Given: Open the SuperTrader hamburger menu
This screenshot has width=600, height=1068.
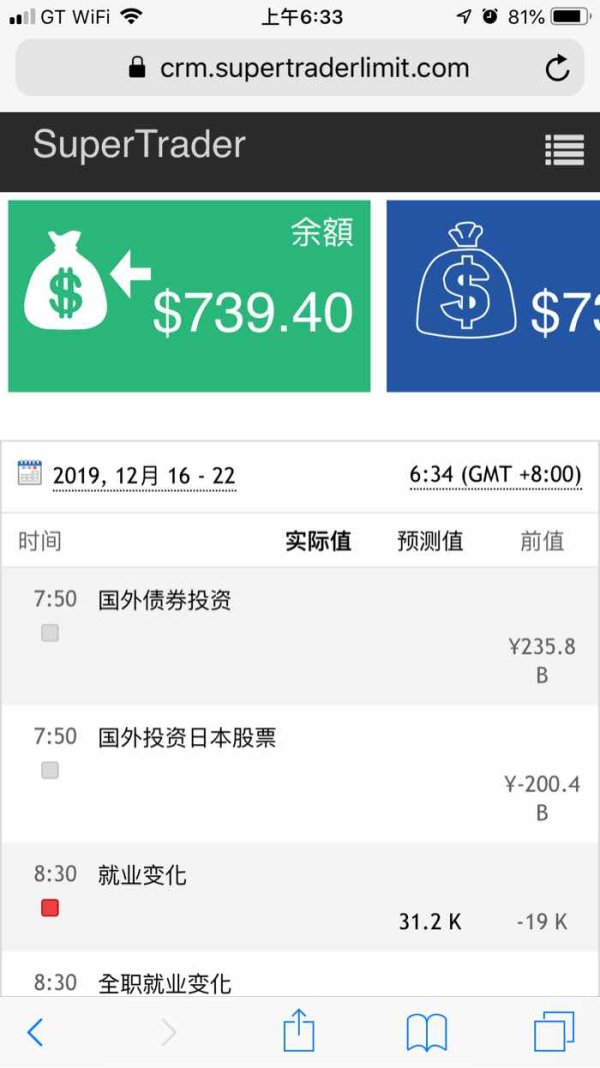Looking at the screenshot, I should tap(564, 150).
